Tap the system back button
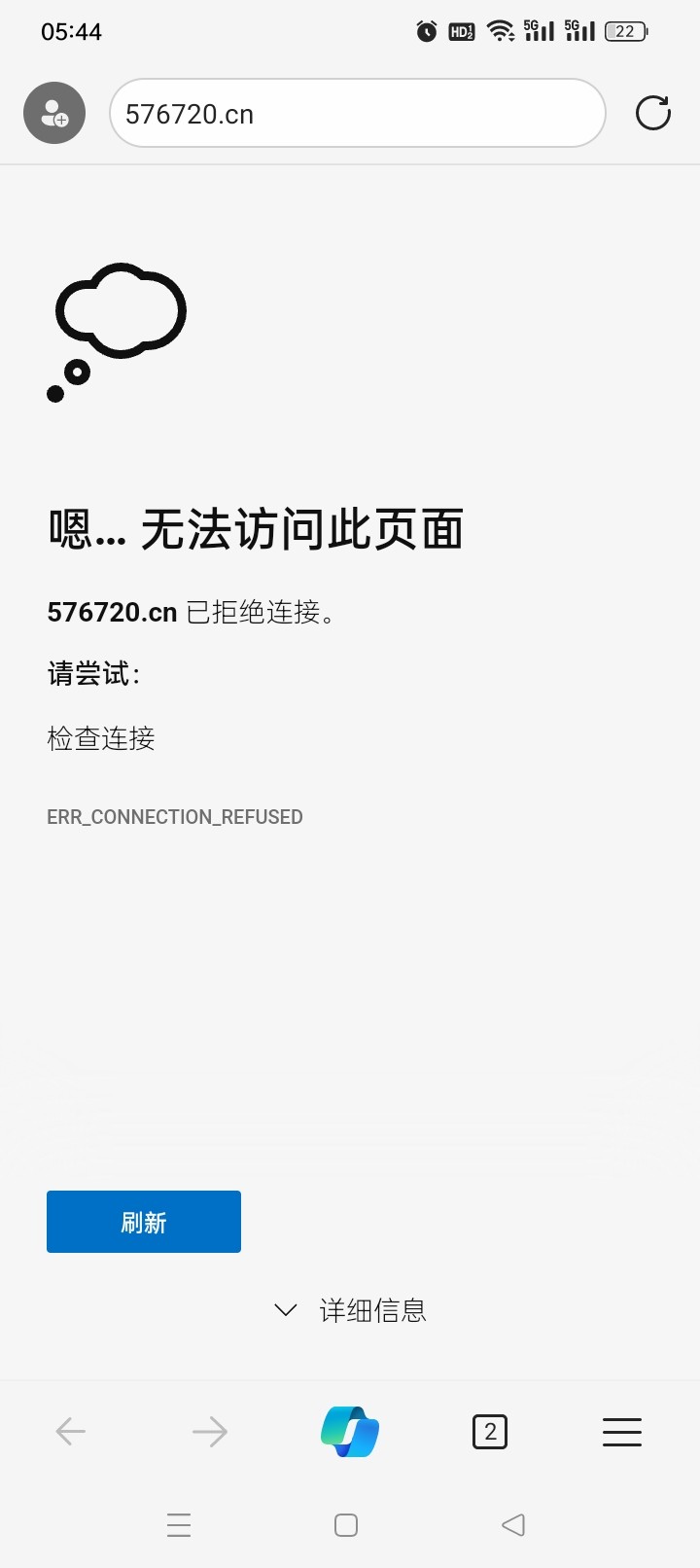700x1568 pixels. click(513, 1524)
